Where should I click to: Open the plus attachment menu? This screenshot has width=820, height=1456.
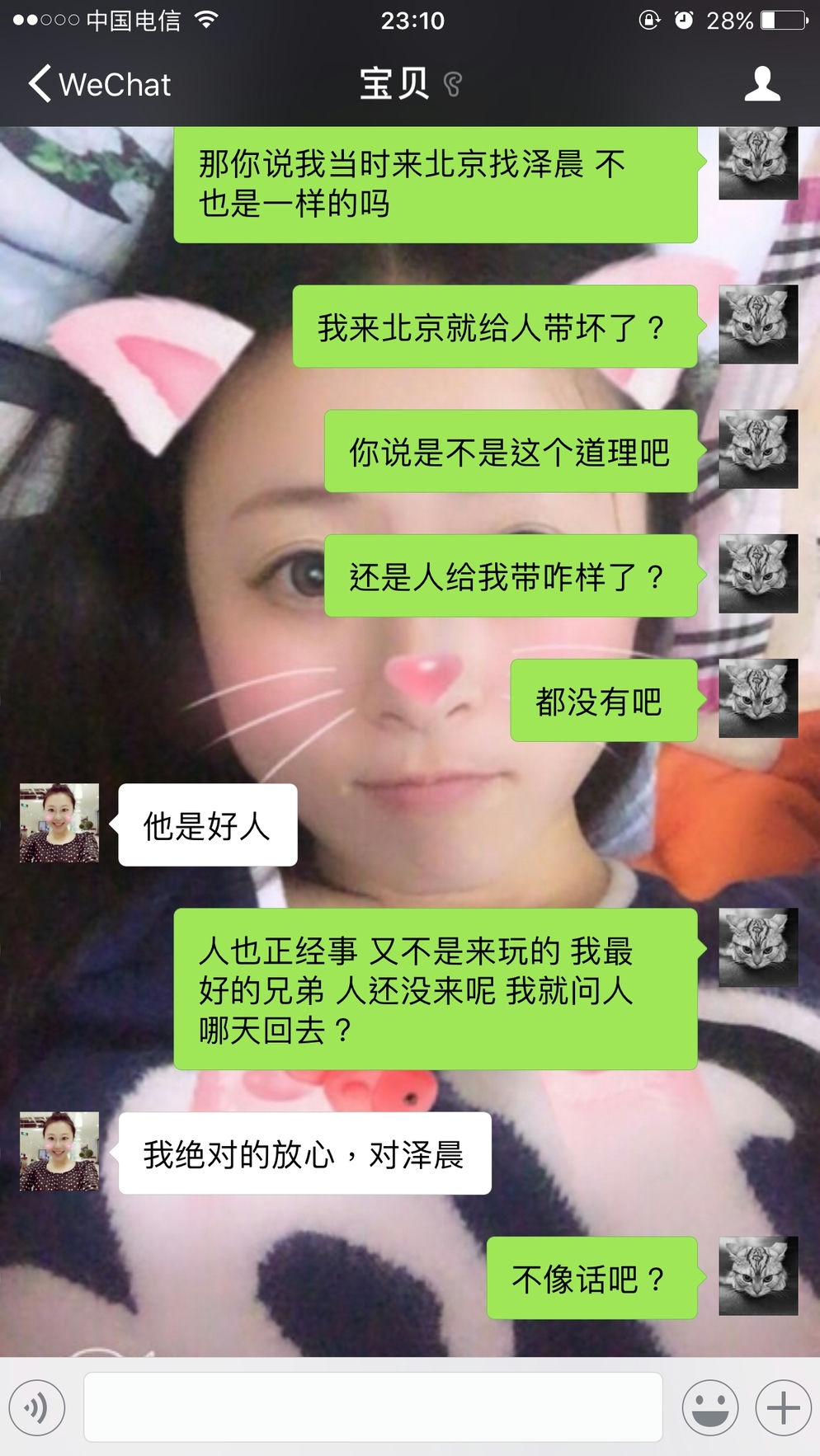point(783,1407)
